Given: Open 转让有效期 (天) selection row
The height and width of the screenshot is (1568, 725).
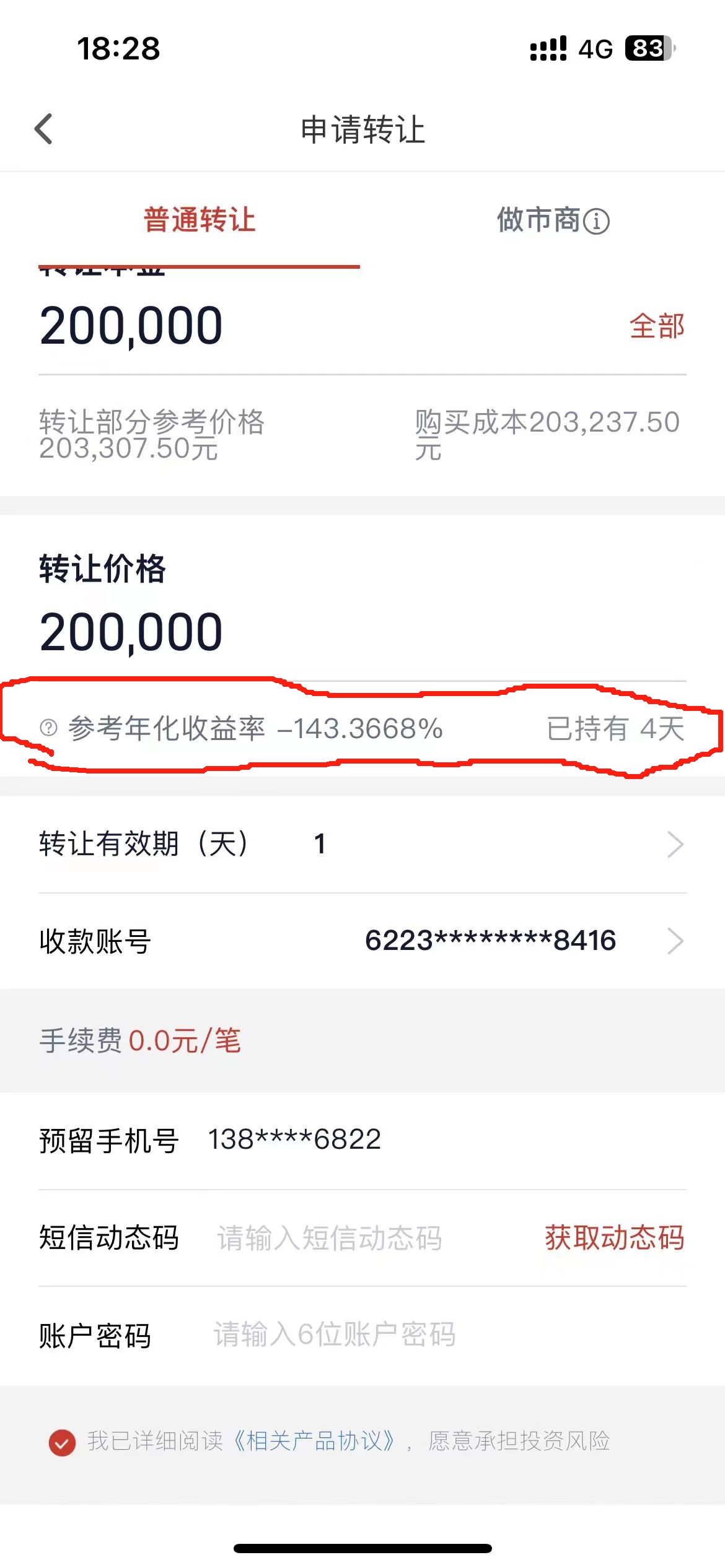Looking at the screenshot, I should [362, 844].
